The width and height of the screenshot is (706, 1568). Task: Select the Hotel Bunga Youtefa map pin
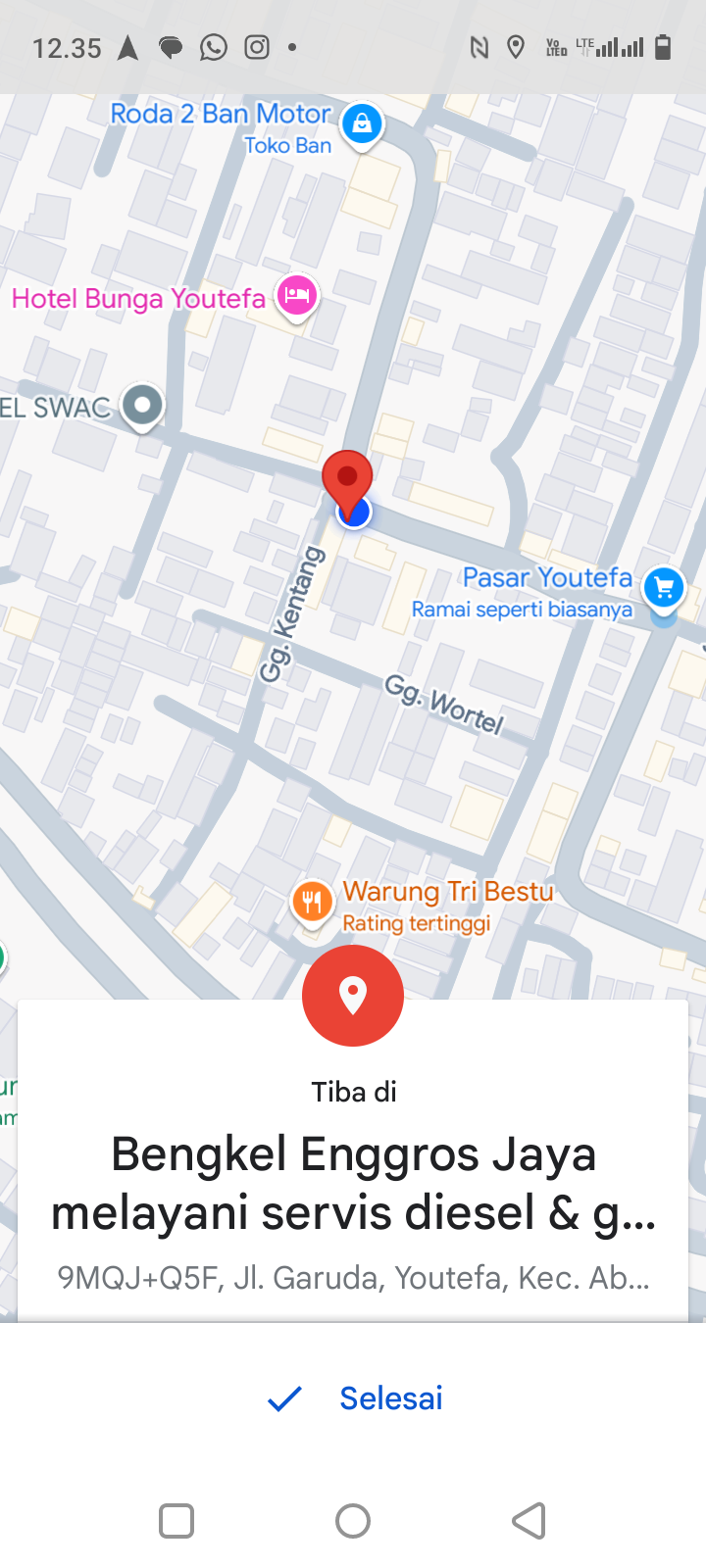(x=296, y=296)
